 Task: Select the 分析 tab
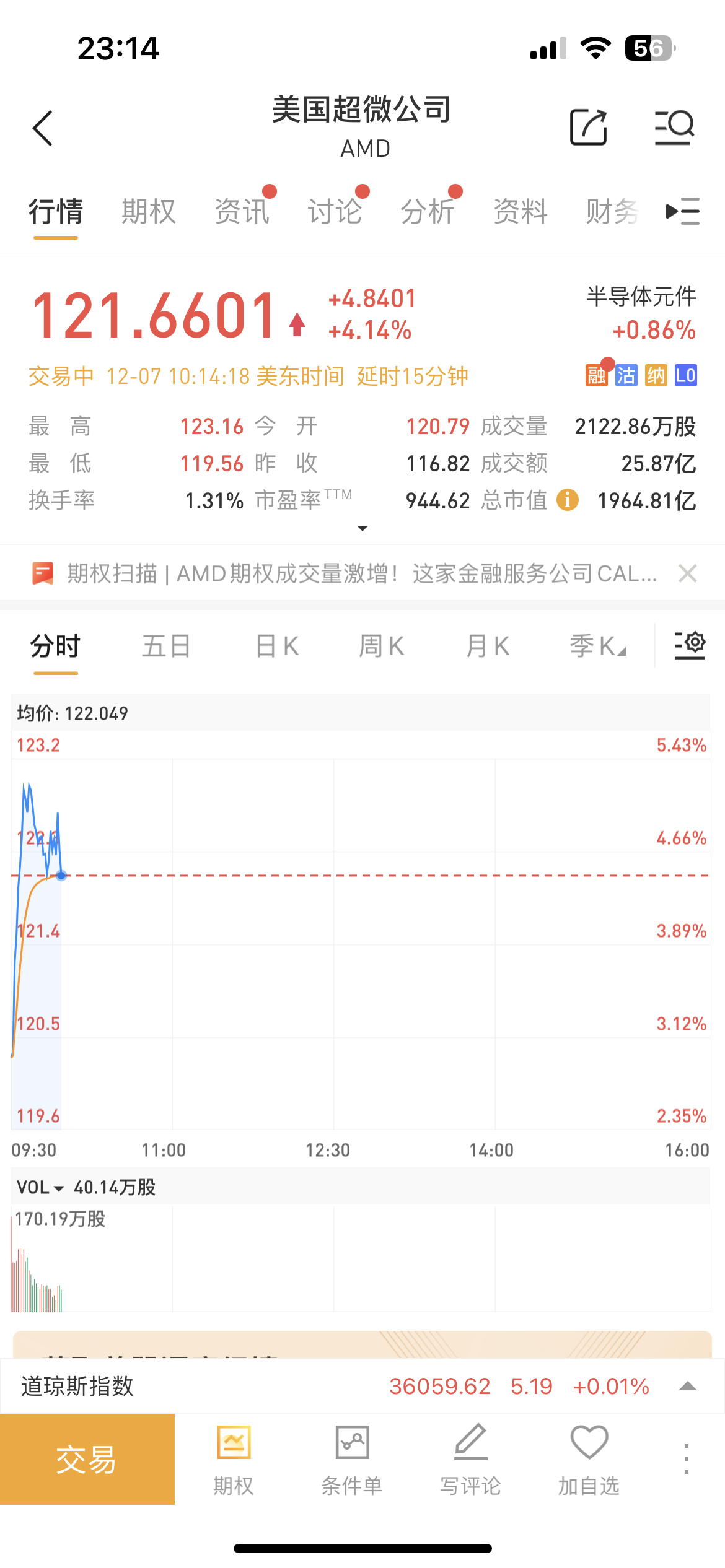tap(428, 212)
